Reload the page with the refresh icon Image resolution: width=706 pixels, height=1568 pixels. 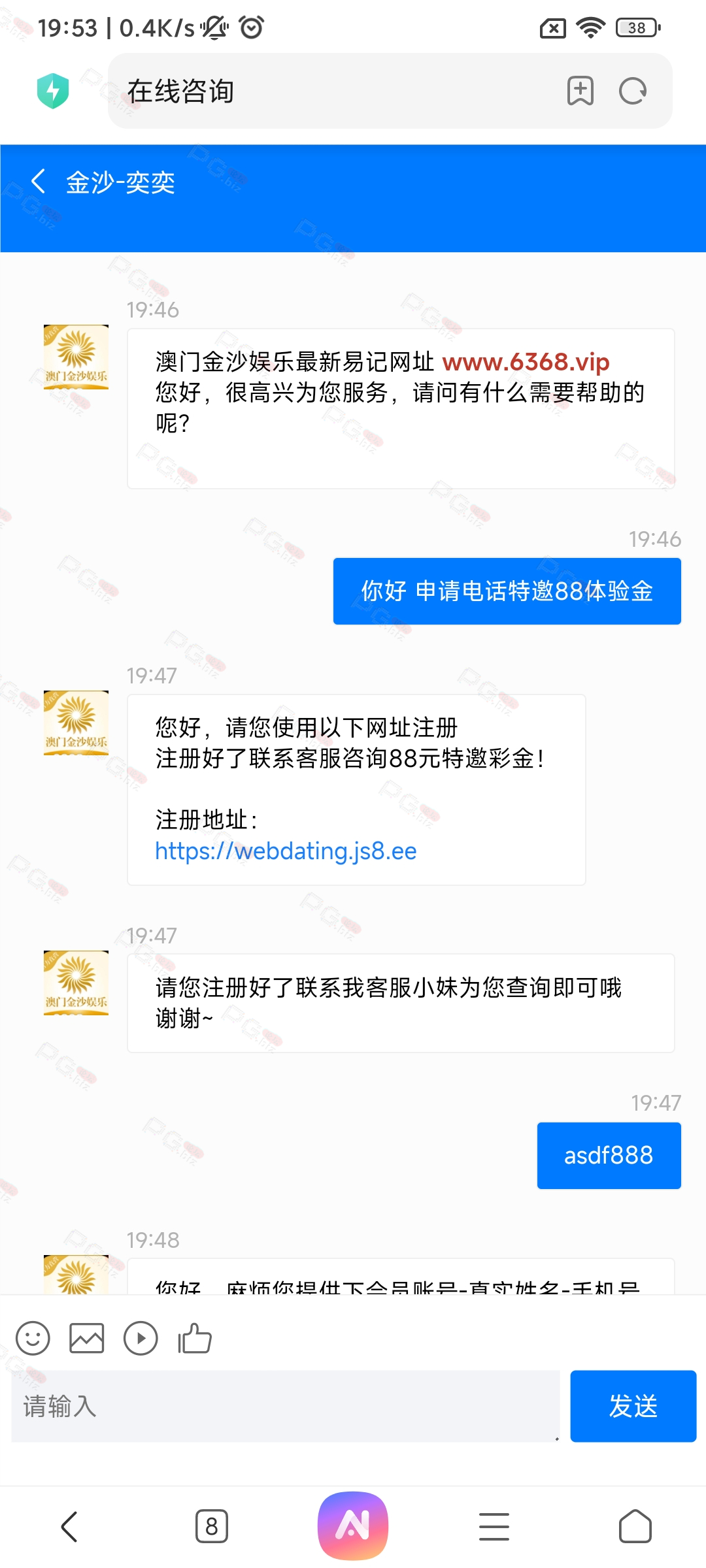(633, 91)
